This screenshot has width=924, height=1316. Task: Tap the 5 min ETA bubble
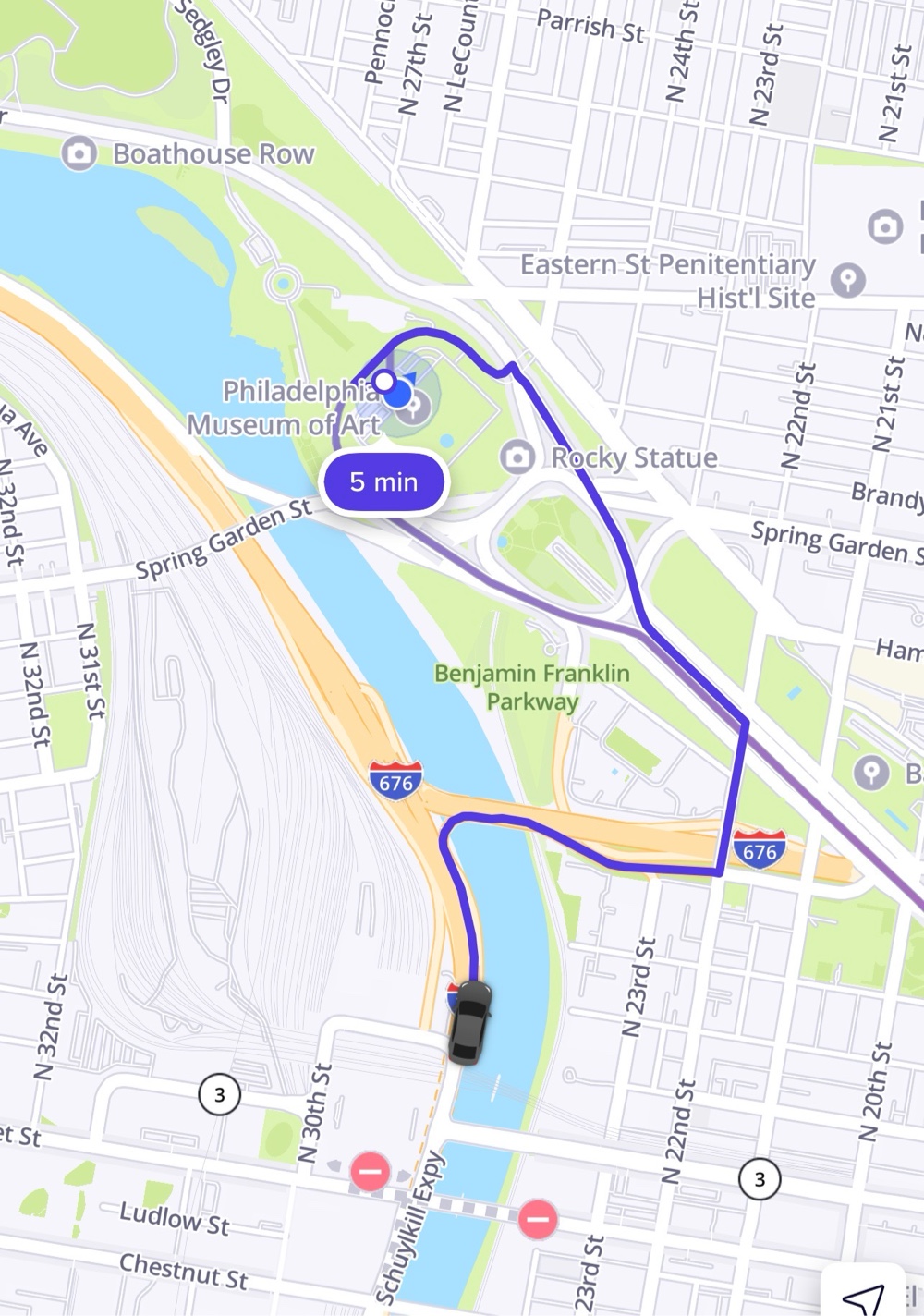pos(383,481)
